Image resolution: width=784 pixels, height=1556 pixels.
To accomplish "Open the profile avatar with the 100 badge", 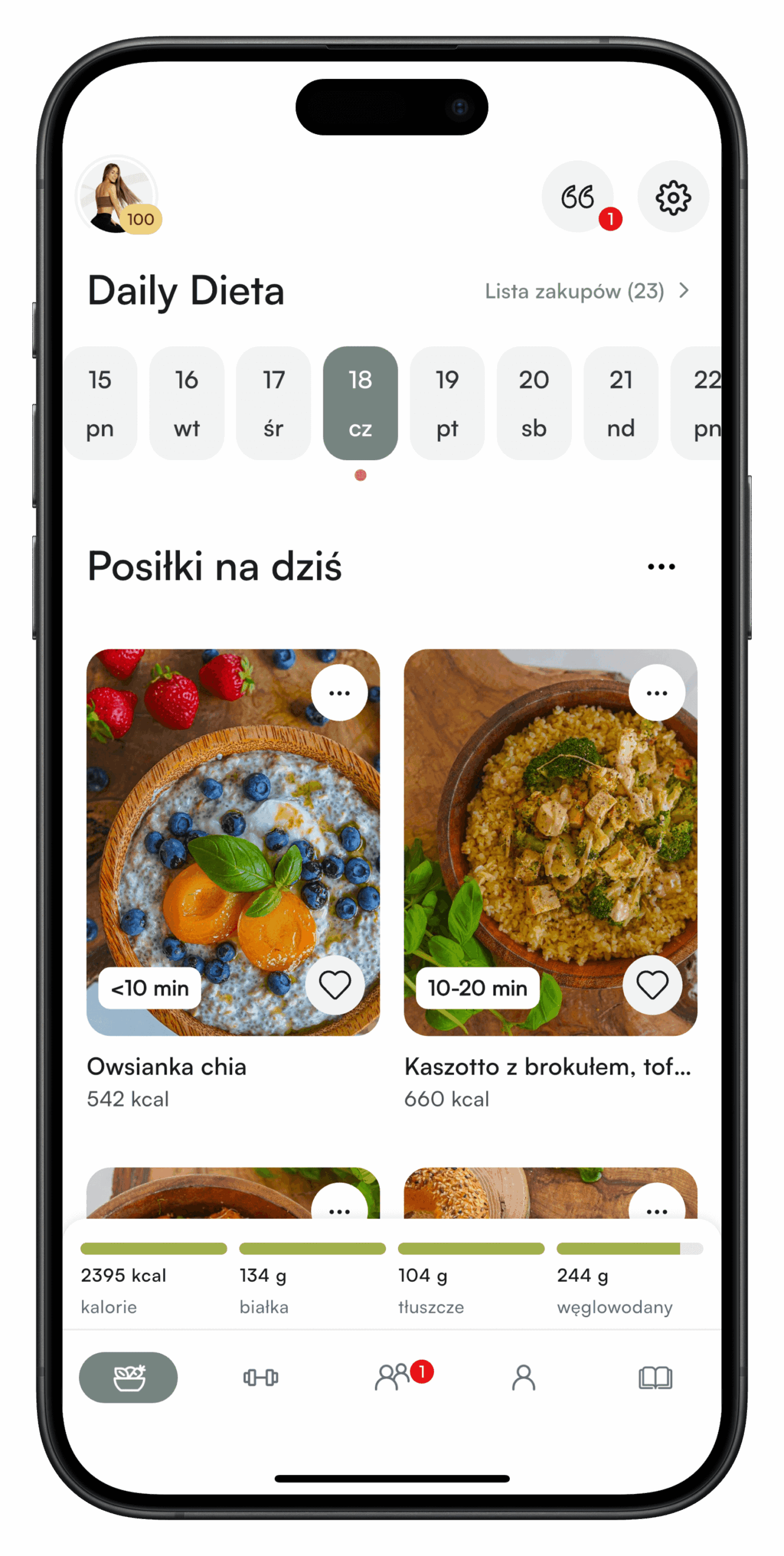I will coord(117,196).
